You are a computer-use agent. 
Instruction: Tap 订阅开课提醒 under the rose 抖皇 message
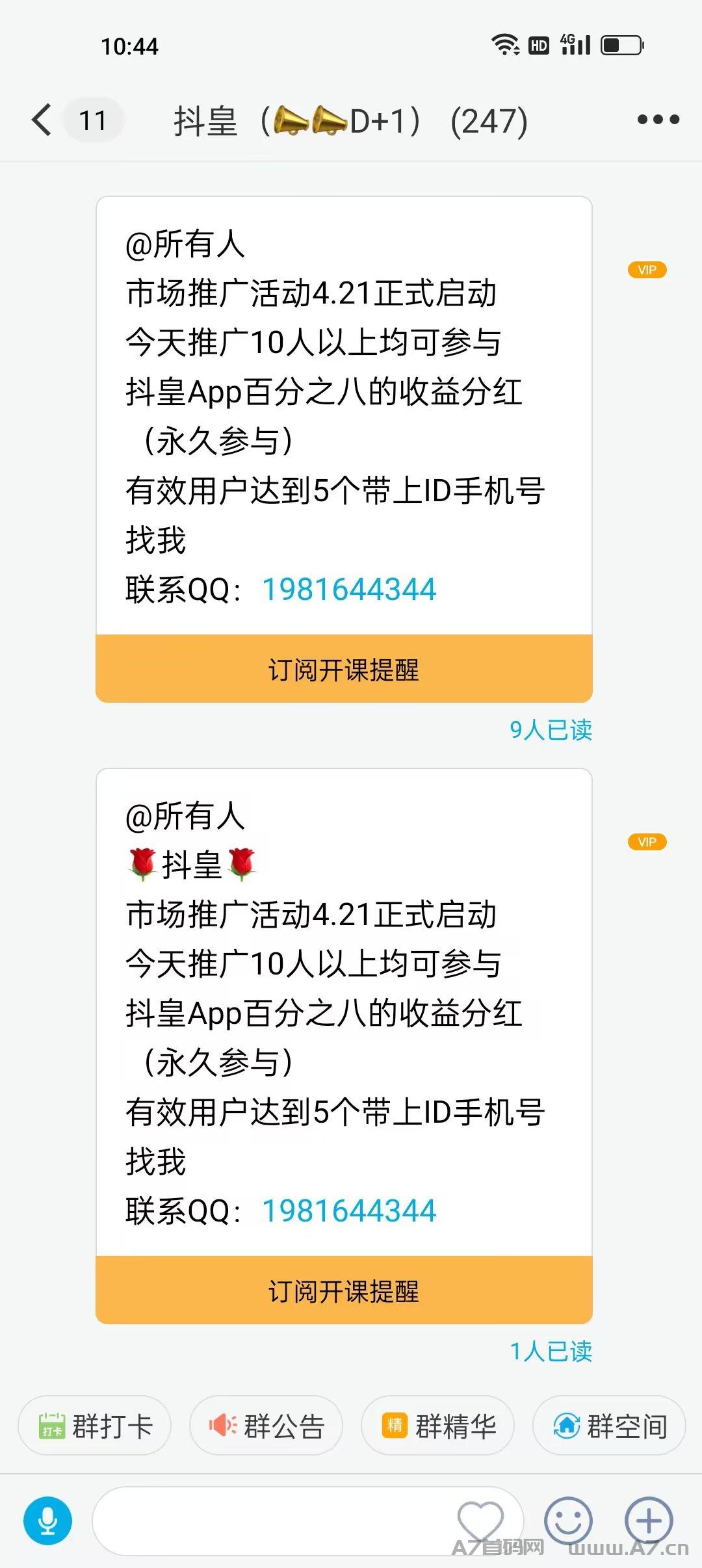(x=344, y=1290)
